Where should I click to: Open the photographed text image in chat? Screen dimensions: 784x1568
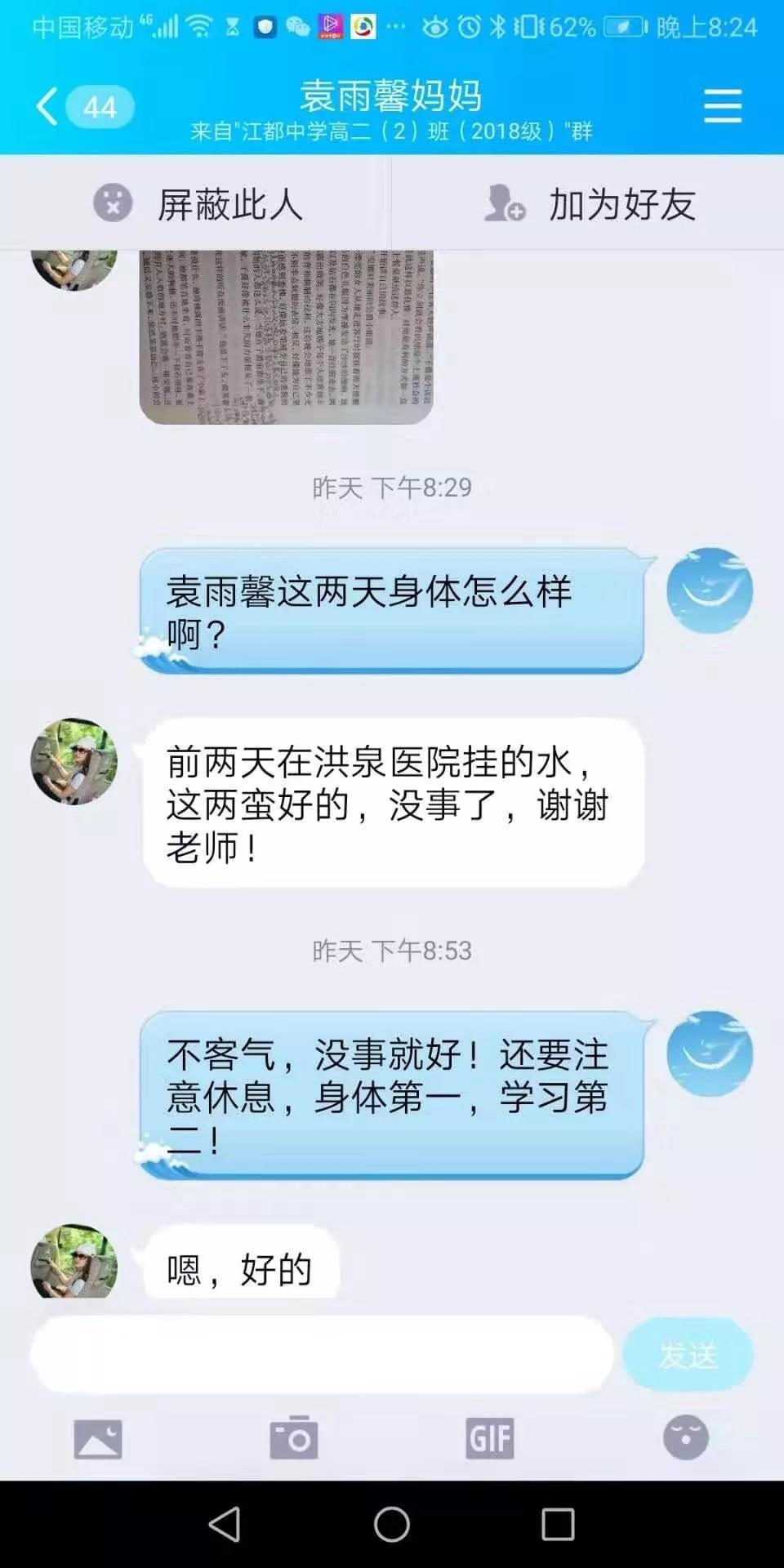click(x=286, y=336)
